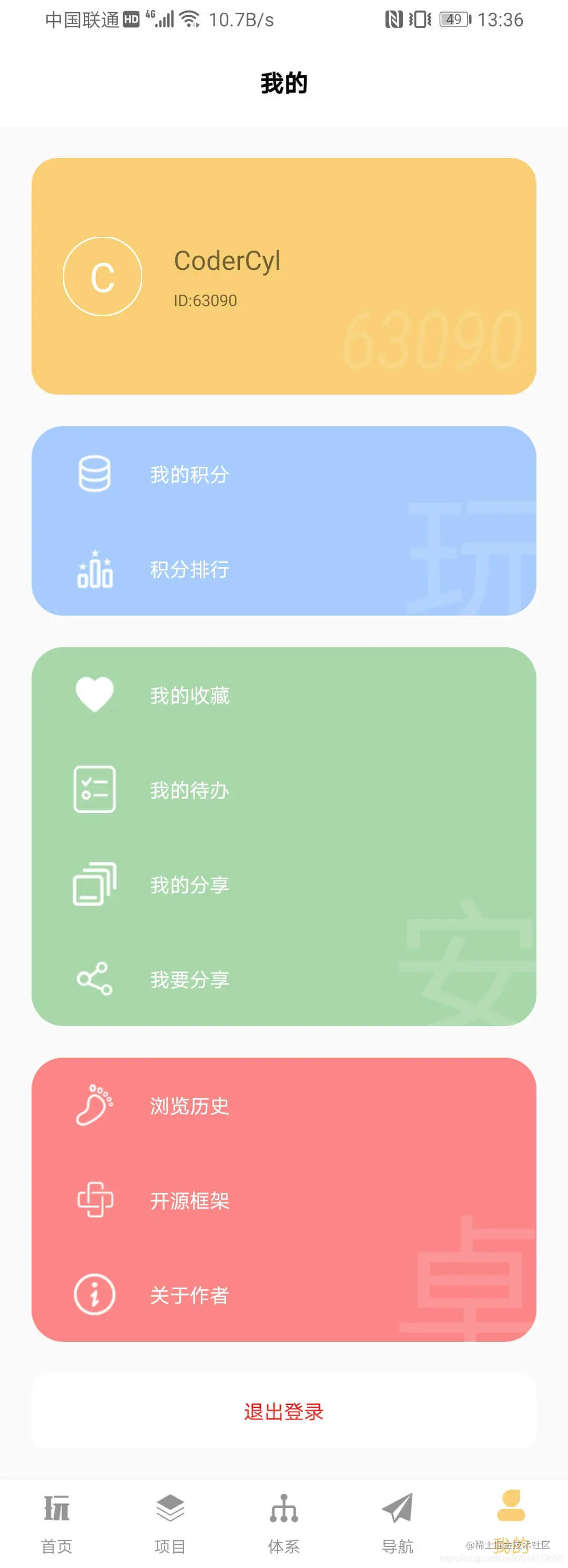
Task: Switch to the 项目 projects tab
Action: click(x=170, y=1522)
